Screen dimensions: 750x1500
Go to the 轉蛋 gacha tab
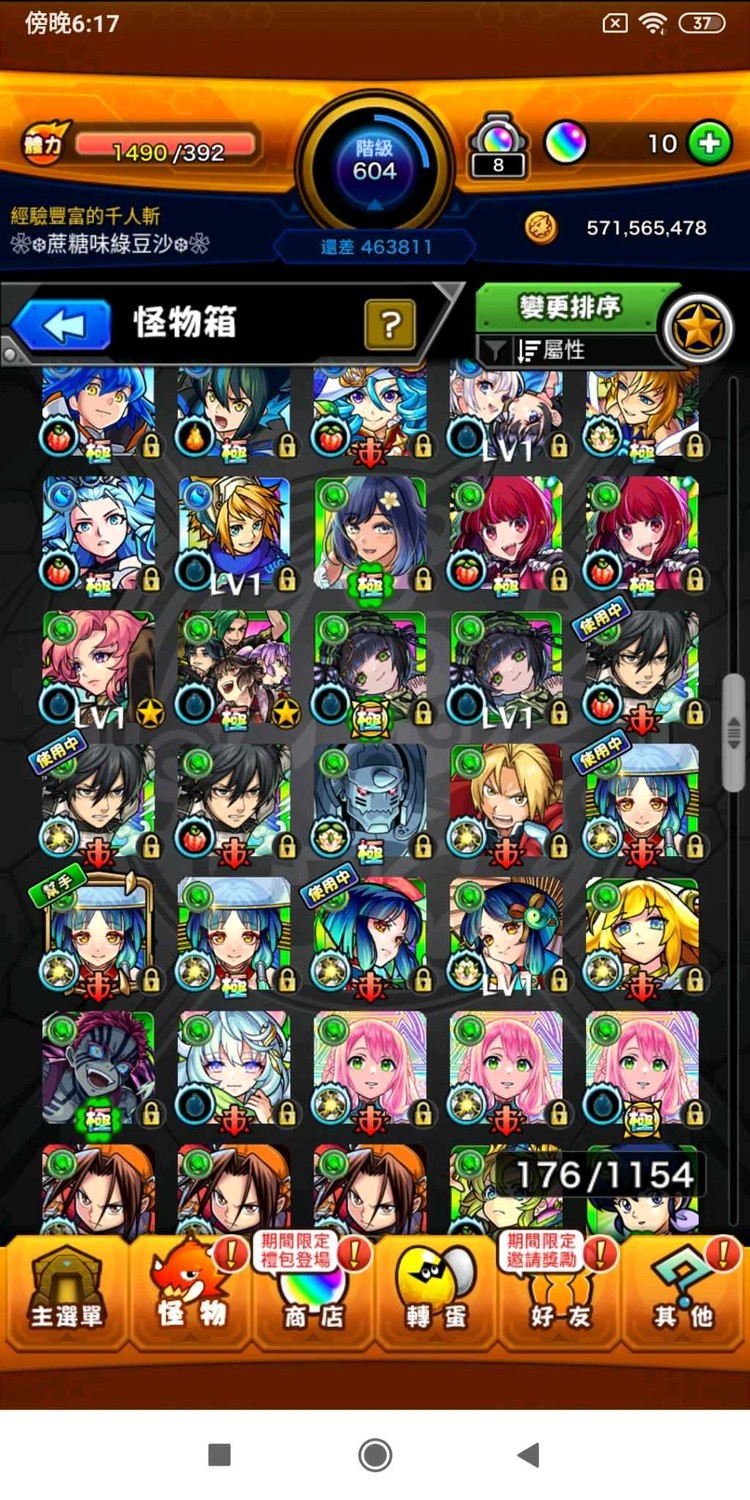436,1290
